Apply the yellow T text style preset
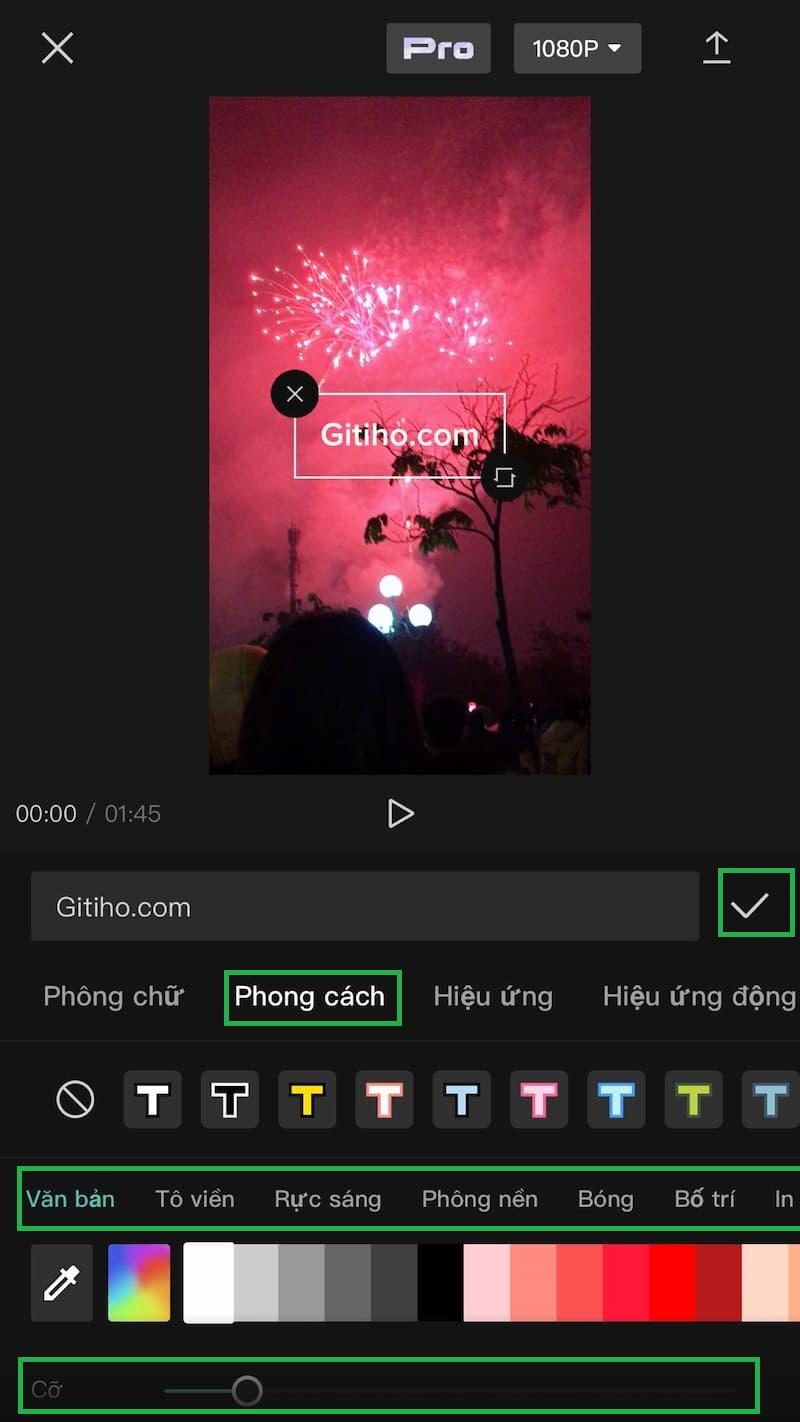The height and width of the screenshot is (1422, 800). 307,1100
